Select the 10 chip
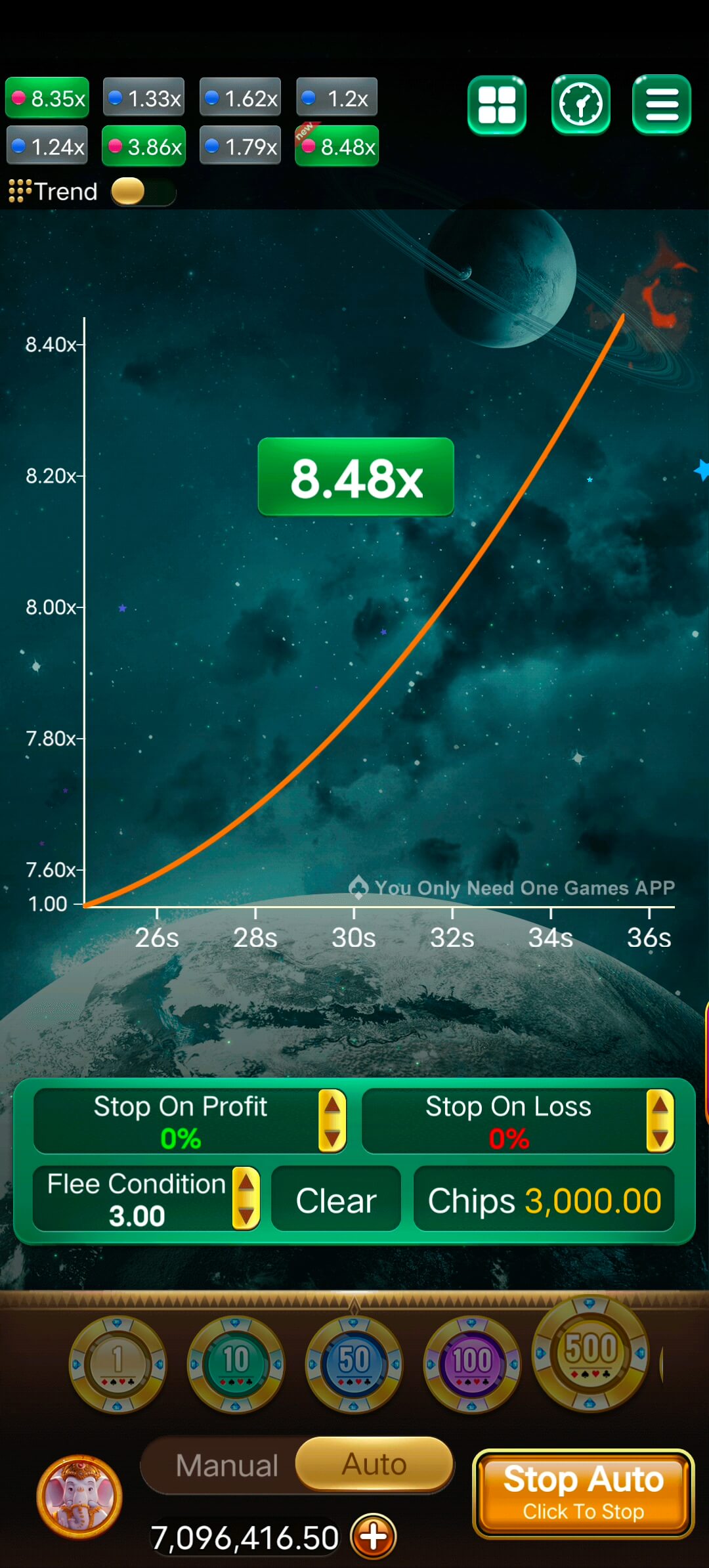The image size is (709, 1568). coord(236,1363)
